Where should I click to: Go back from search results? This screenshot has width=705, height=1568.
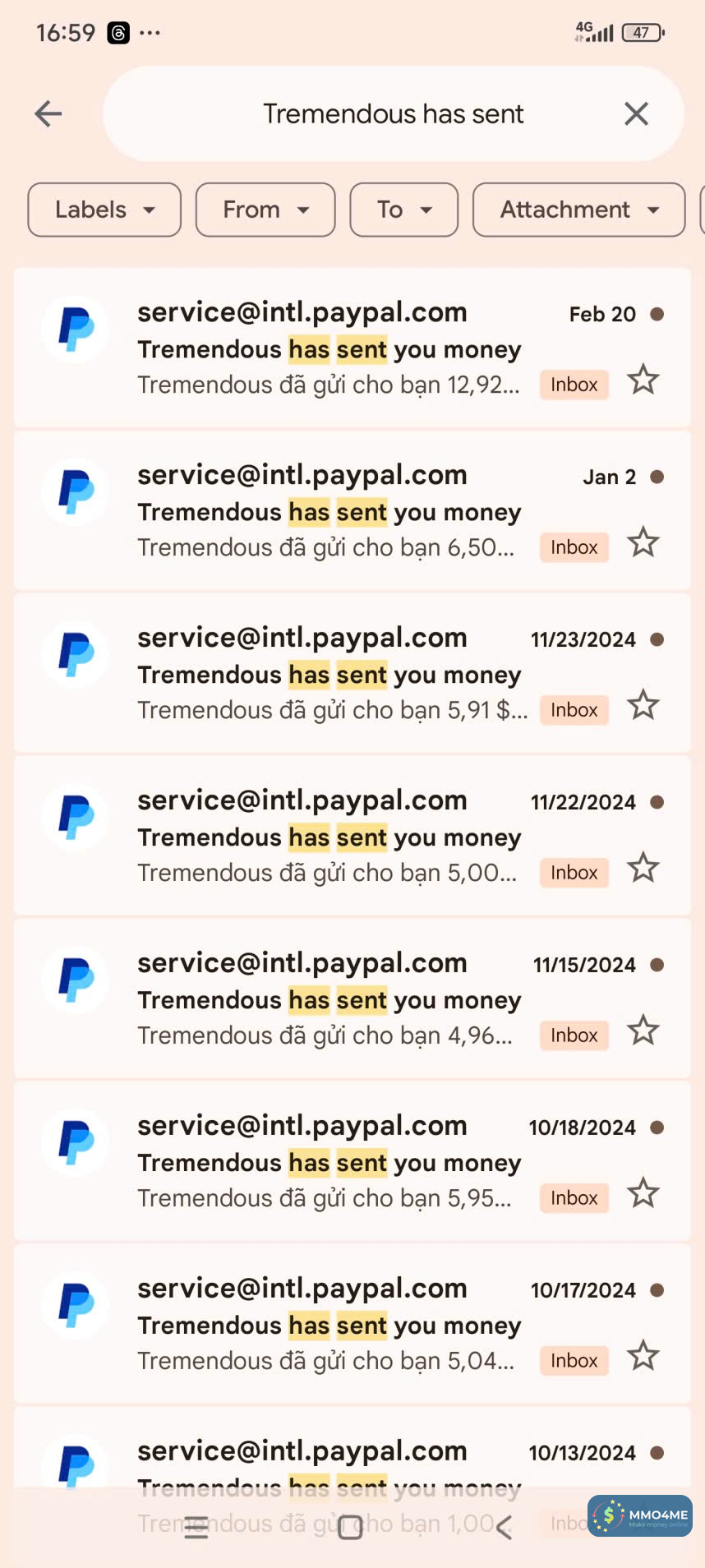click(x=48, y=113)
